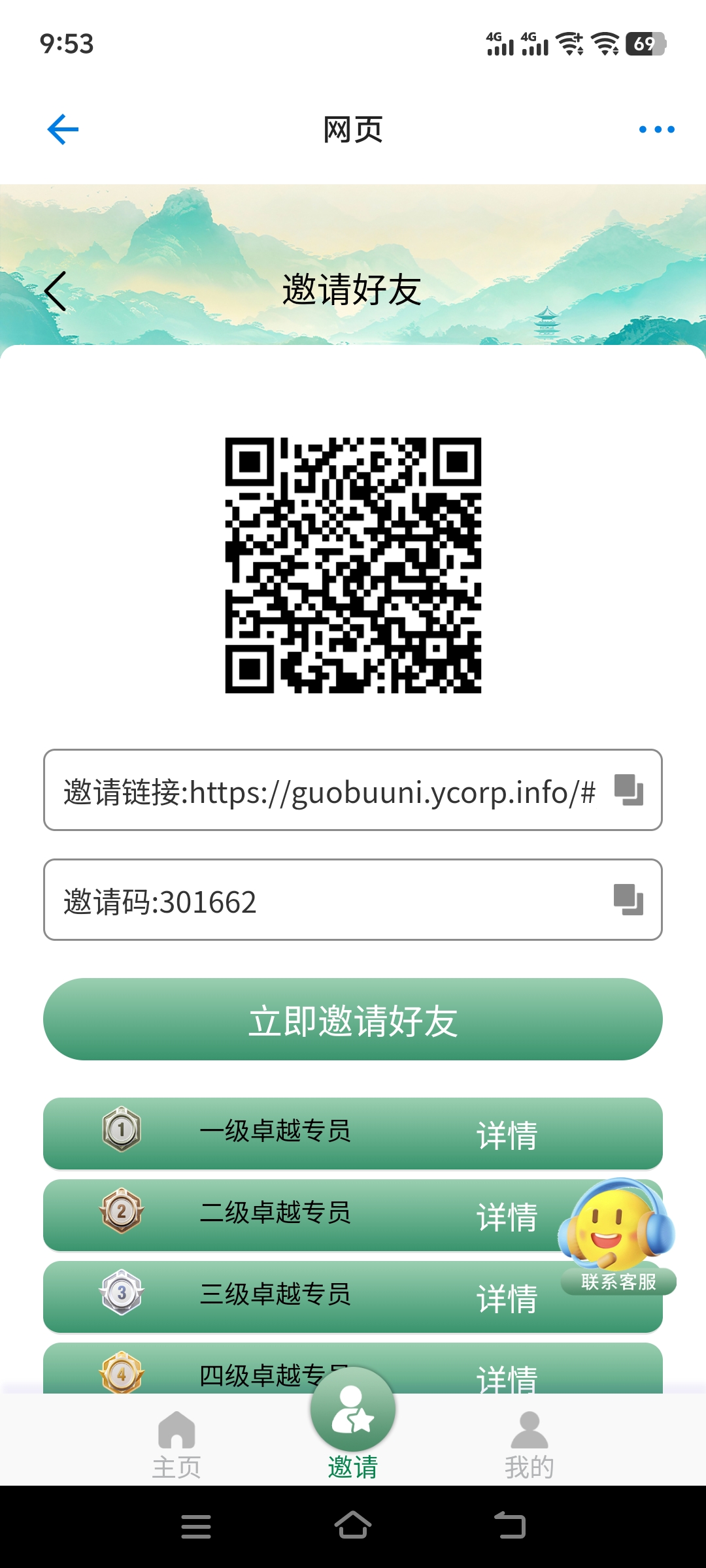Open 联系客服 customer service
Image resolution: width=706 pixels, height=1568 pixels.
617,1236
